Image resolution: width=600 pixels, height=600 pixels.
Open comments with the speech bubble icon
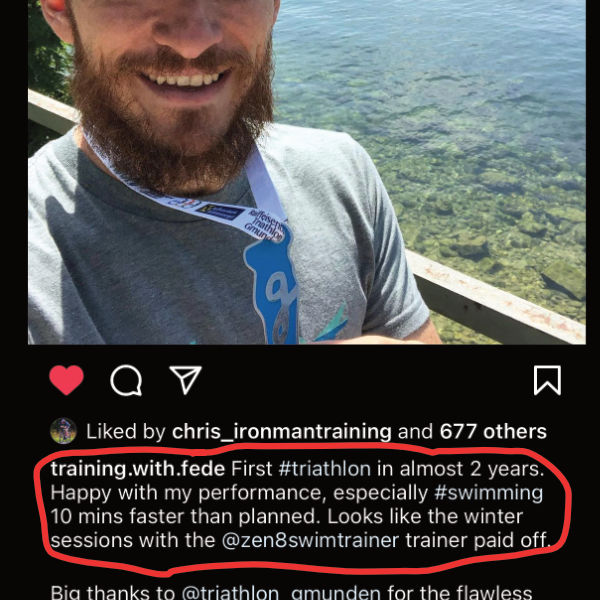(126, 380)
